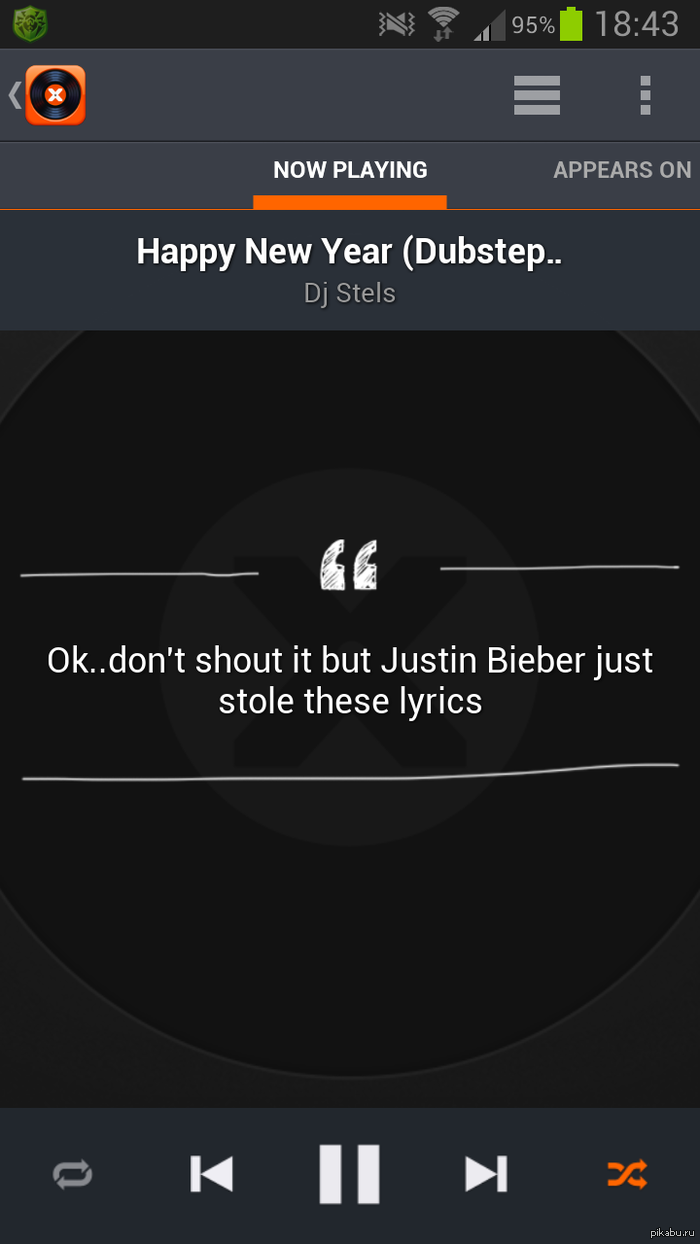Viewport: 700px width, 1244px height.
Task: Open the playback queue list icon
Action: [x=537, y=95]
